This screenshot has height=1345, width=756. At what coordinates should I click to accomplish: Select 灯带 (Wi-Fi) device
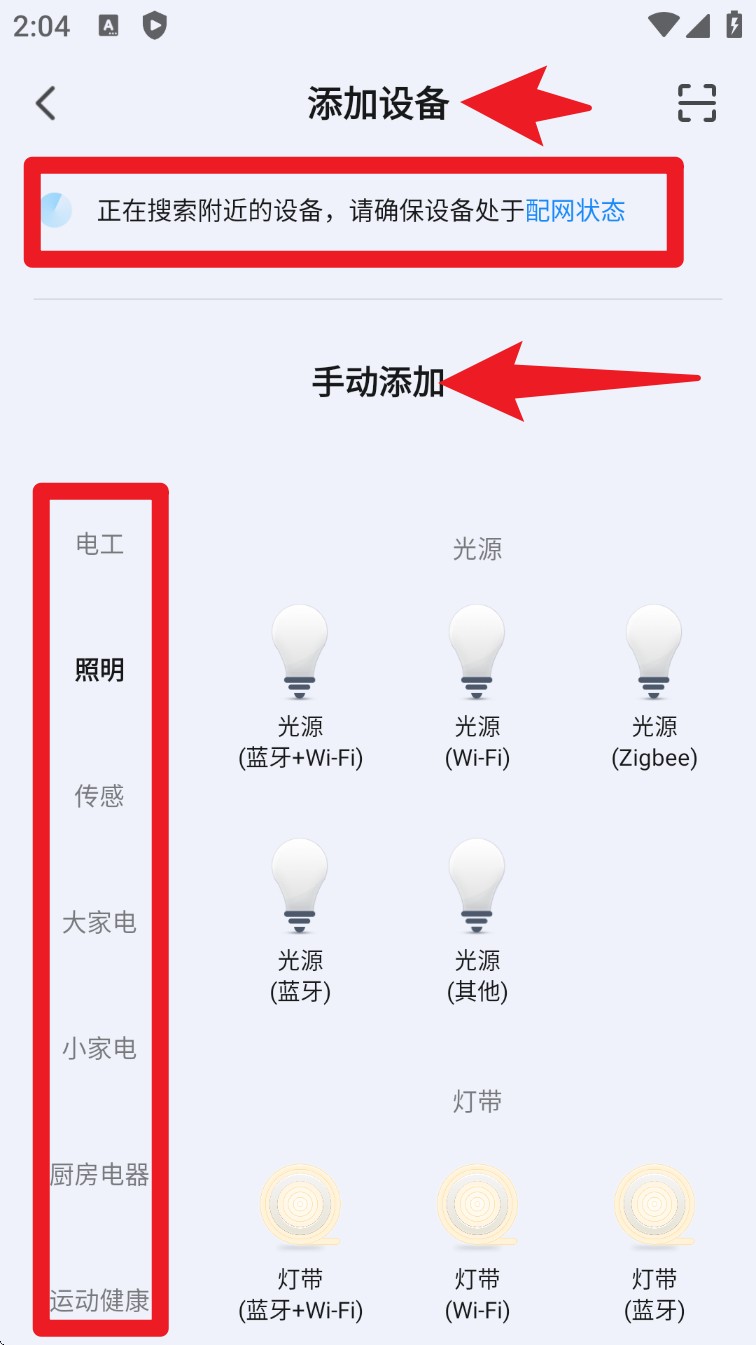(x=477, y=1240)
